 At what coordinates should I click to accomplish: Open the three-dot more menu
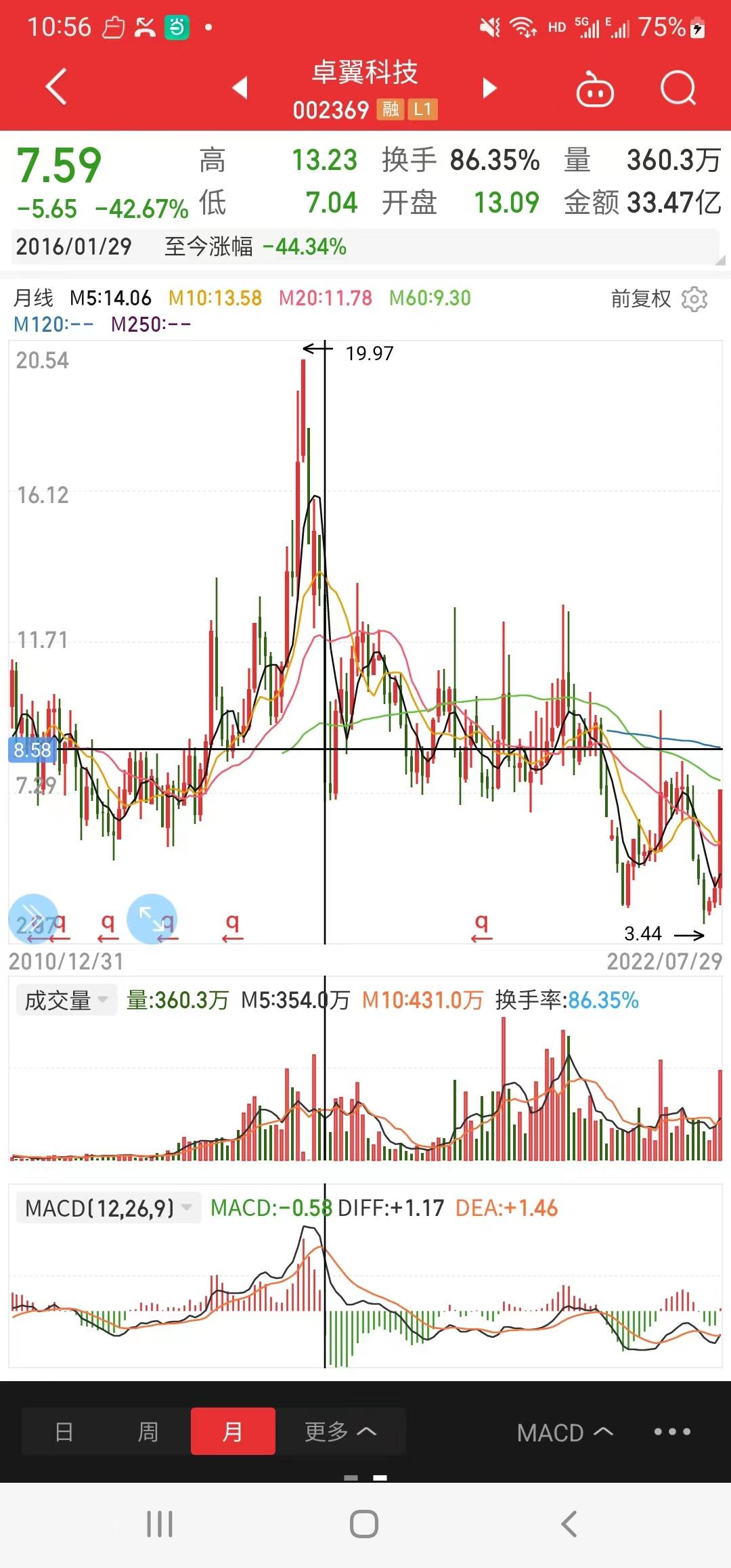[672, 1431]
